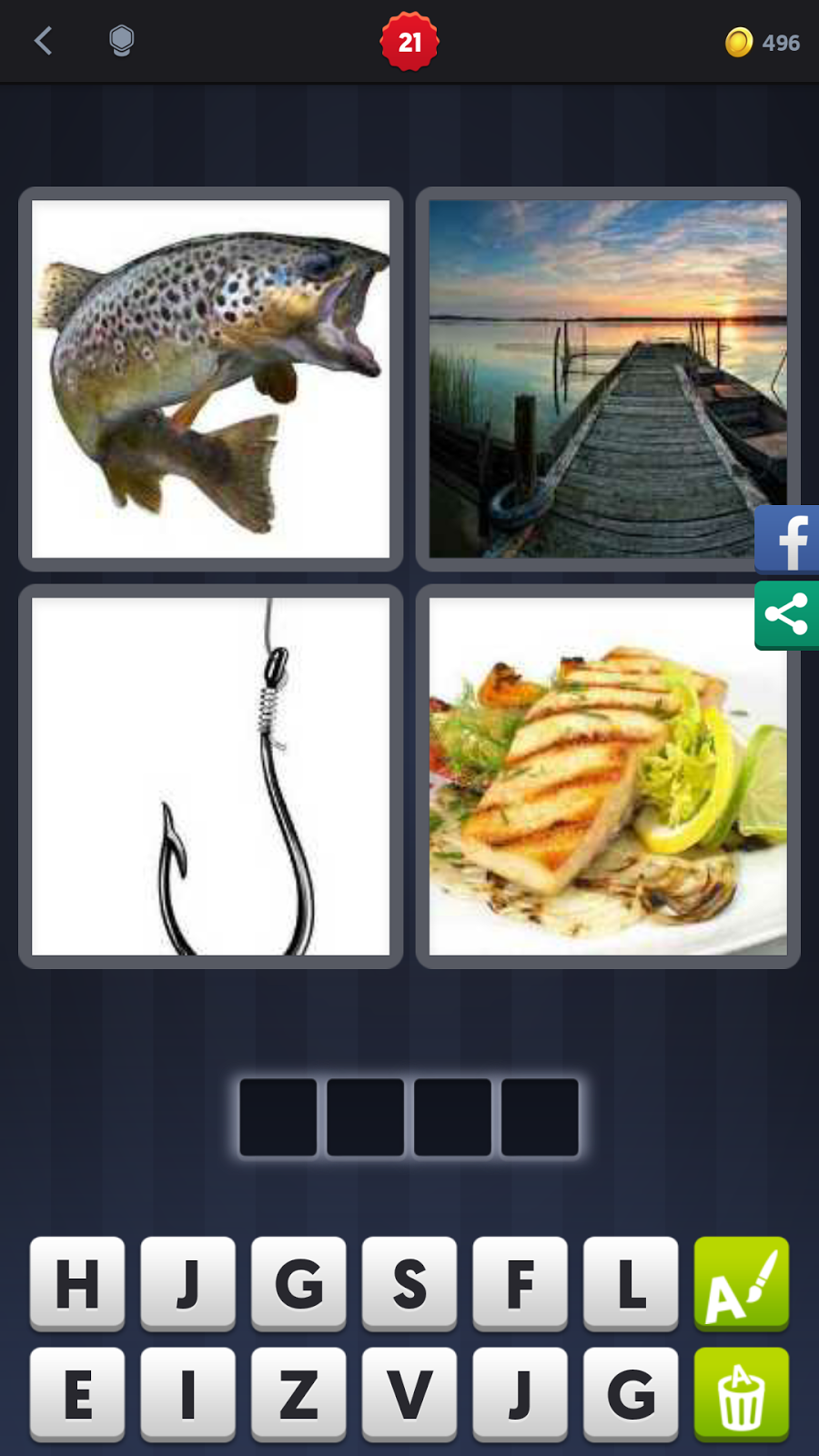Select the letter S tile

point(409,1283)
